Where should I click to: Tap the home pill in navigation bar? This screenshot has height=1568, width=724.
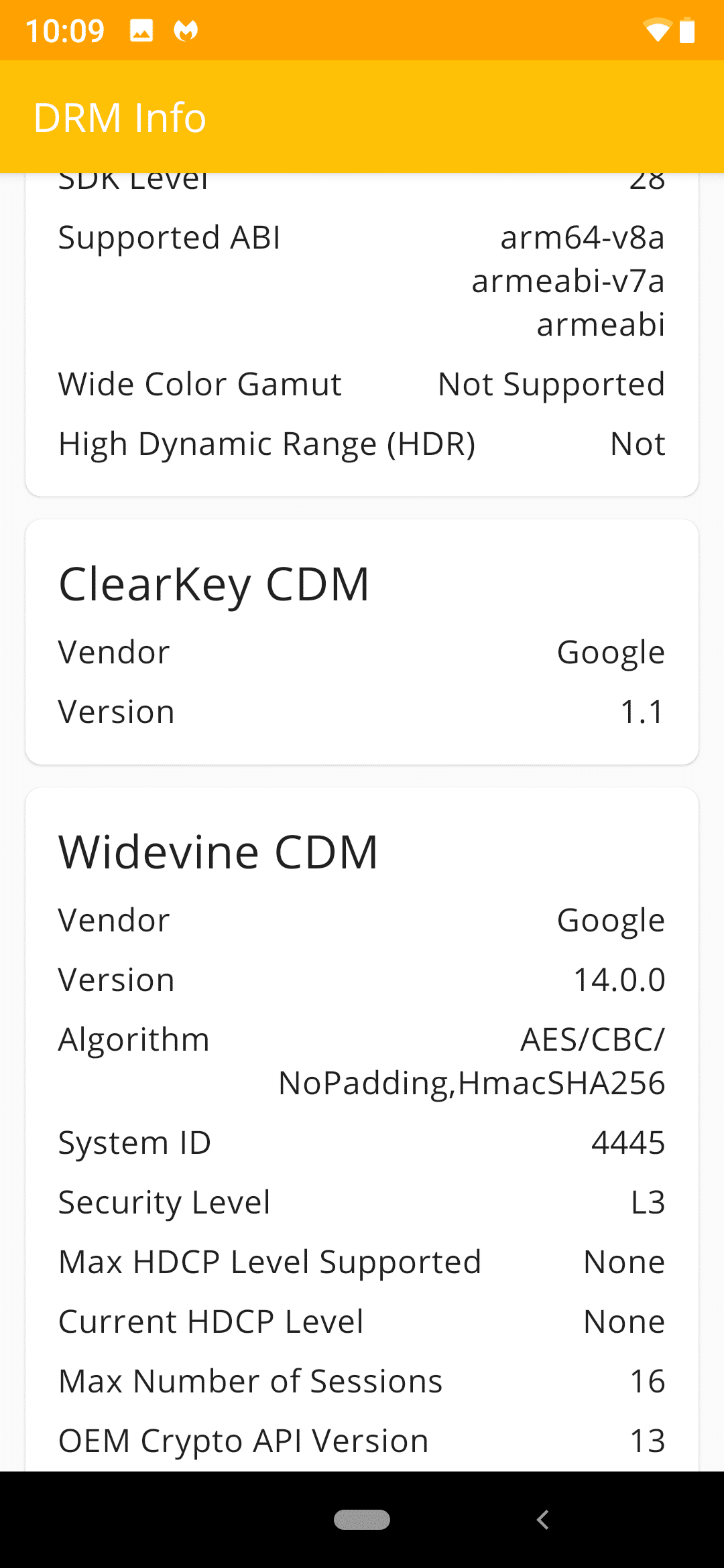pyautogui.click(x=362, y=1520)
